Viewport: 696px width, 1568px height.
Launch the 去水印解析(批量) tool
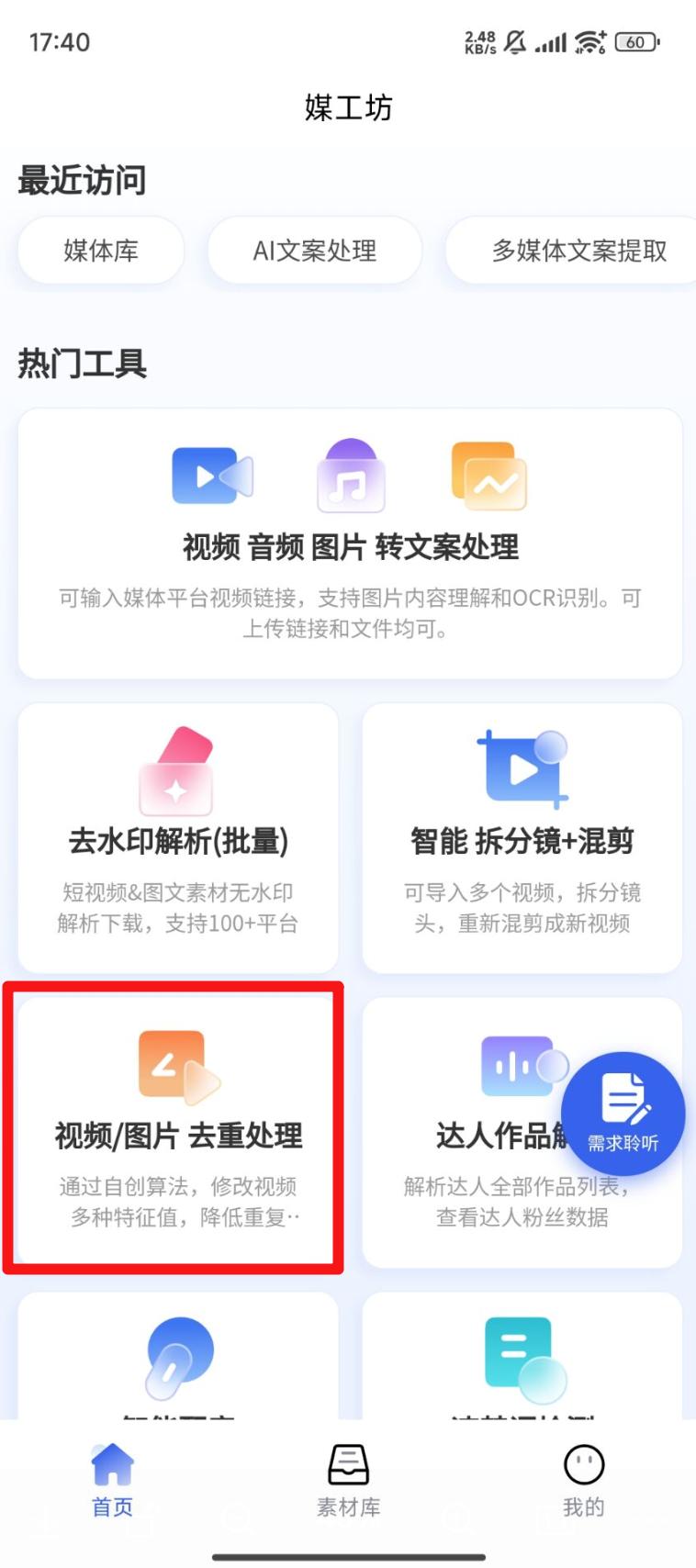click(178, 838)
